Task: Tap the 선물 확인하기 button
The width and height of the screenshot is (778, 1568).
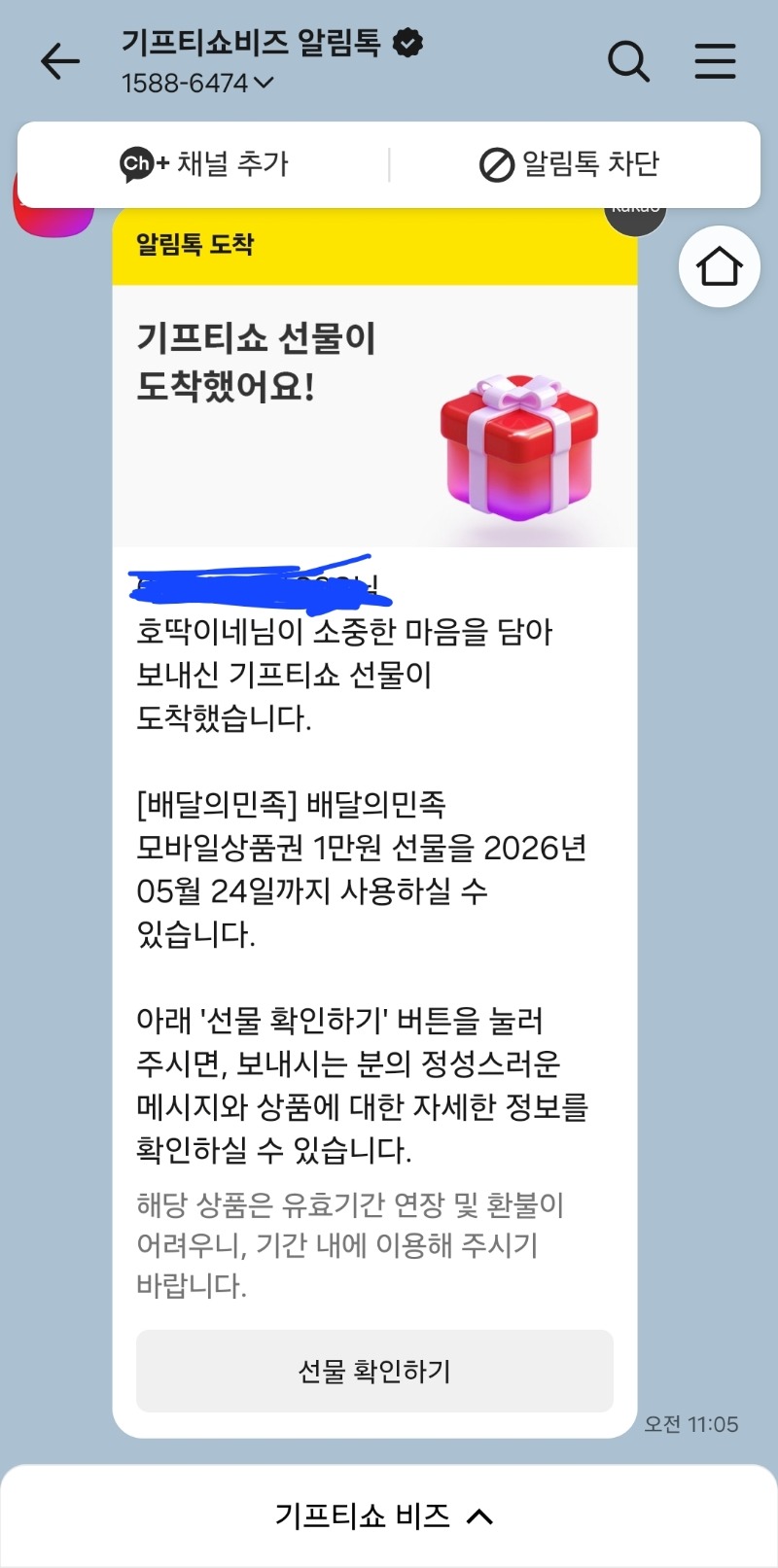Action: pyautogui.click(x=374, y=1371)
